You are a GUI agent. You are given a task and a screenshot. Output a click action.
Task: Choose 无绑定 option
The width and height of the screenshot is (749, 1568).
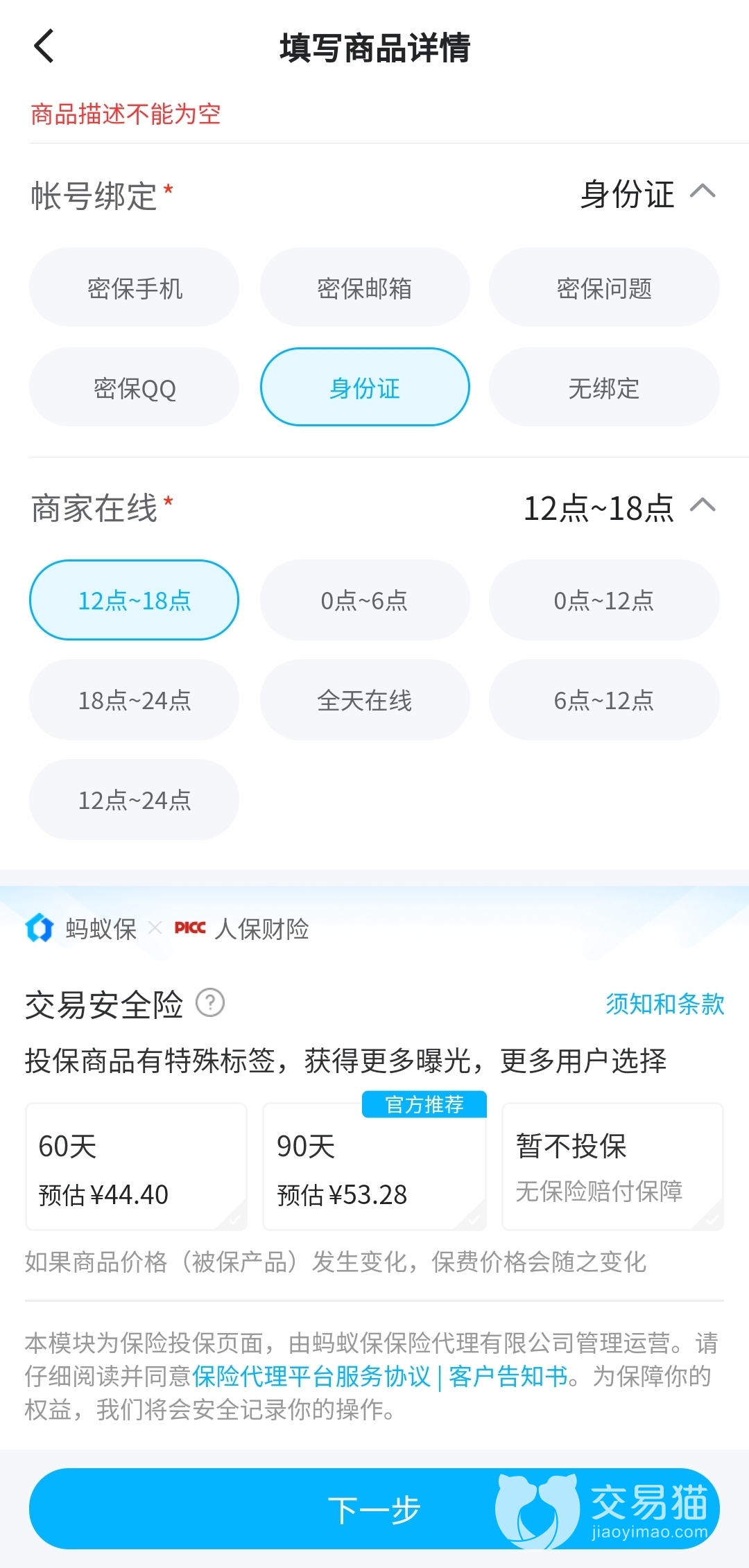[x=604, y=387]
